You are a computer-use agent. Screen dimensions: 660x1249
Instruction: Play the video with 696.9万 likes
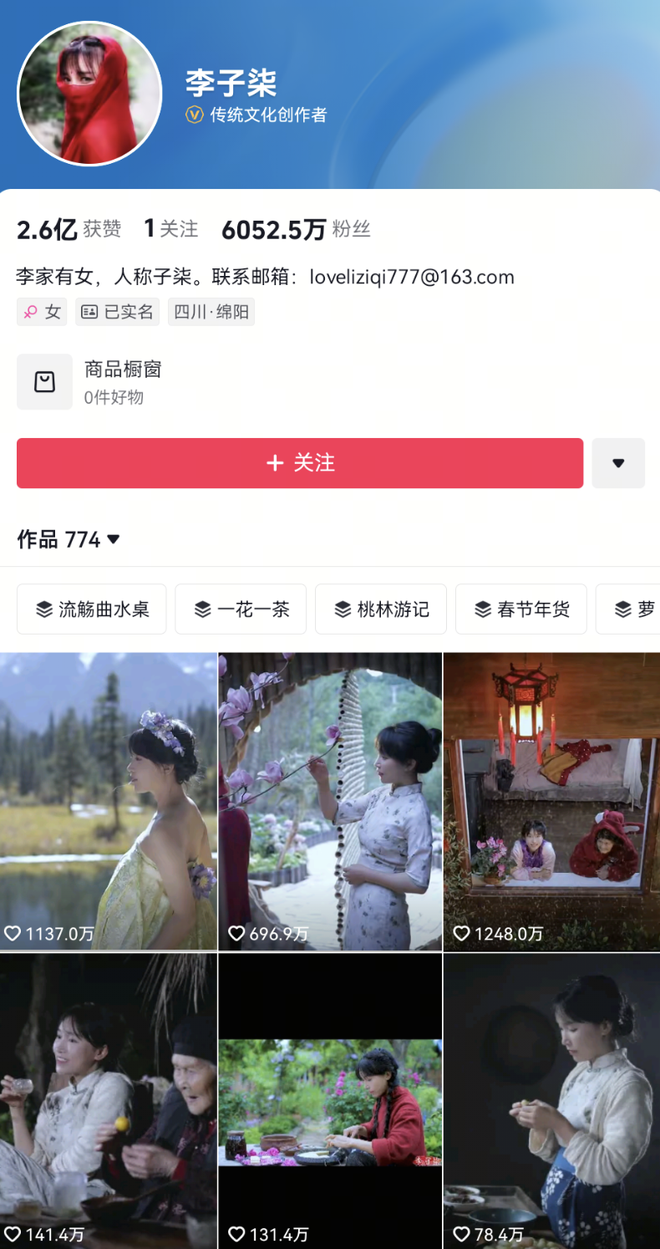pyautogui.click(x=330, y=800)
